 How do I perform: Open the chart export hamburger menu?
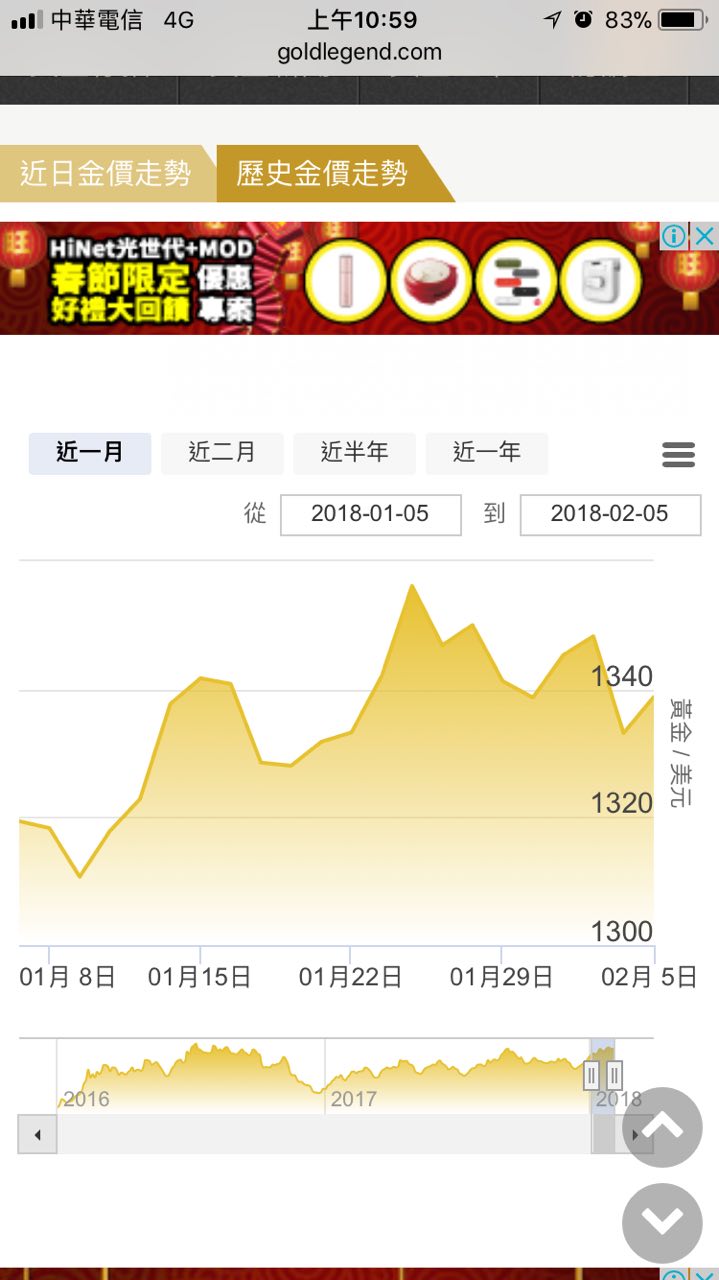point(678,455)
